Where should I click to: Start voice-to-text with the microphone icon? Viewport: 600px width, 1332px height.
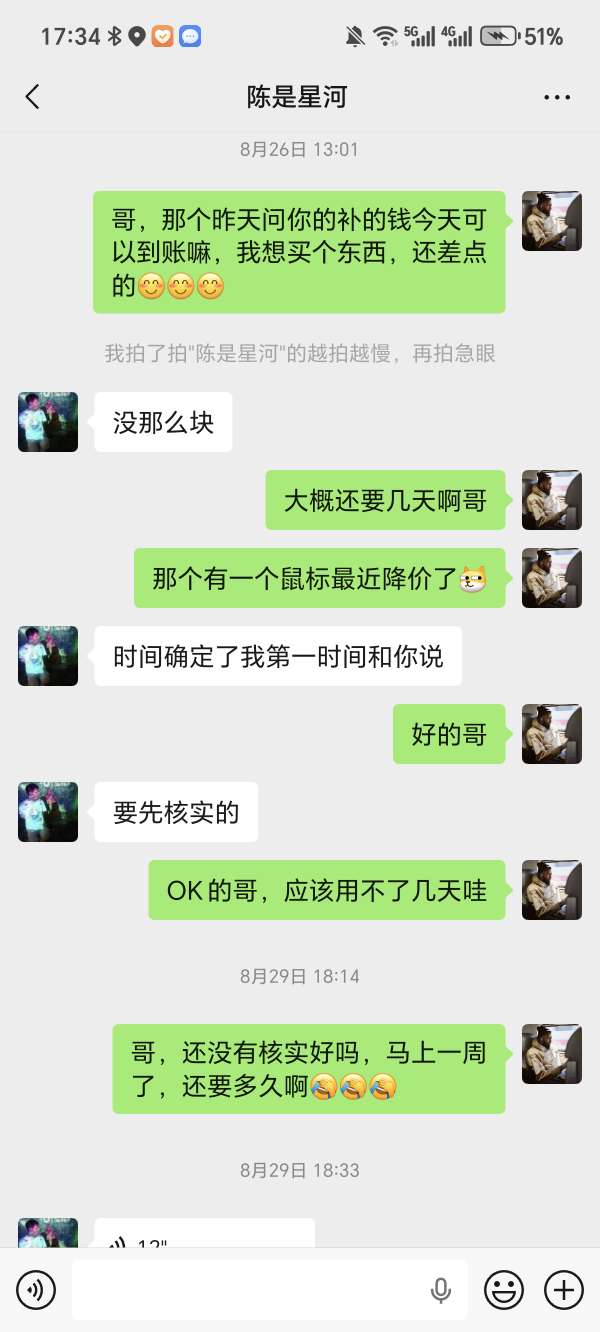tap(440, 1290)
